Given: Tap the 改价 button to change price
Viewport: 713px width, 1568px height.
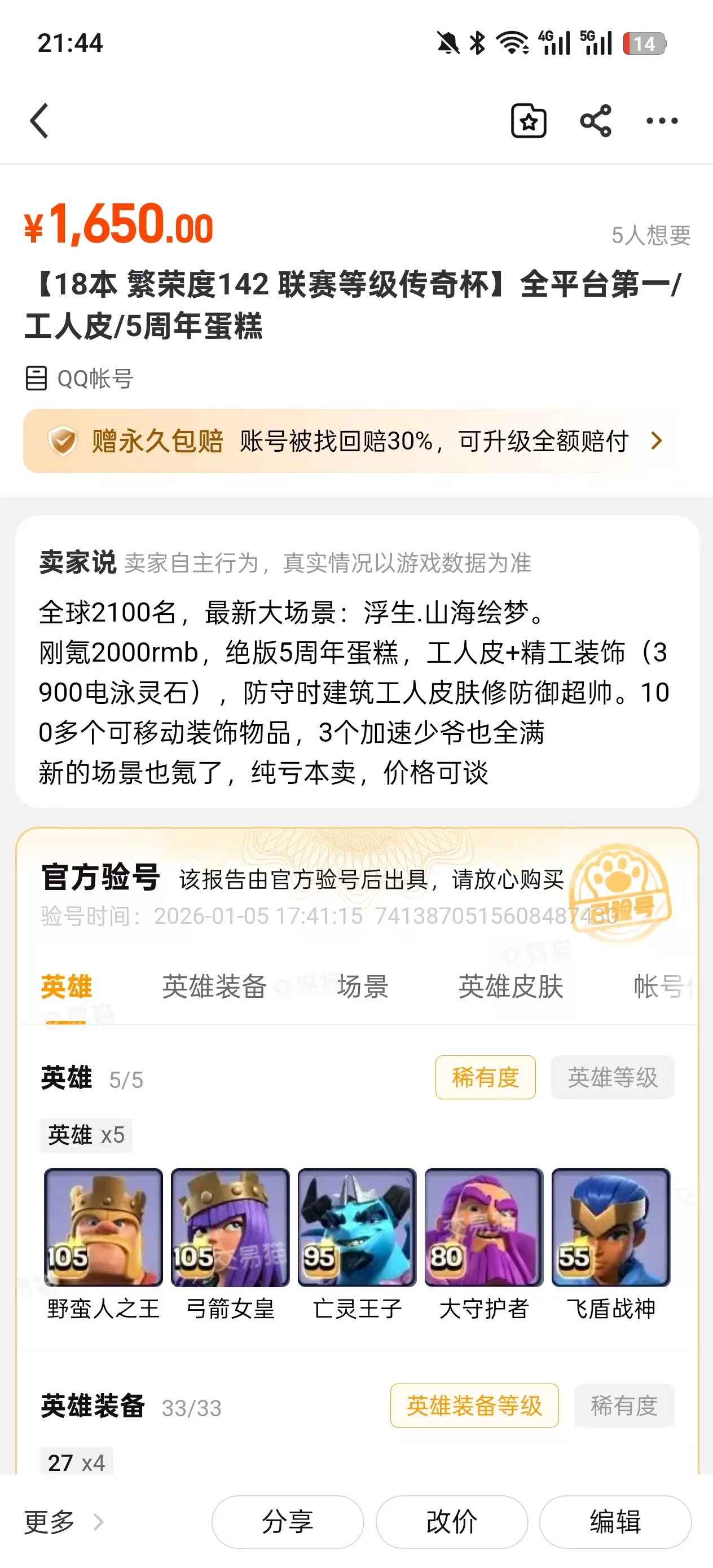Looking at the screenshot, I should 451,1521.
